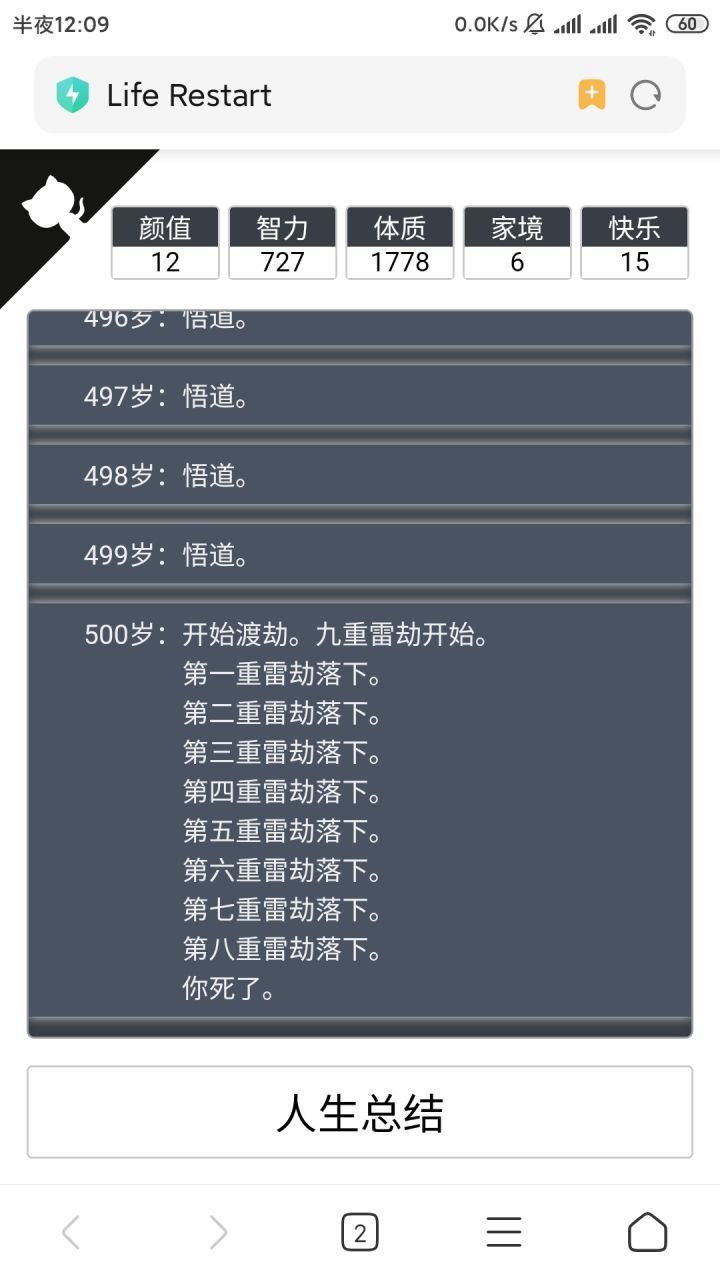Image resolution: width=720 pixels, height=1280 pixels.
Task: Tap the 颜值 stat showing 12
Action: point(165,243)
